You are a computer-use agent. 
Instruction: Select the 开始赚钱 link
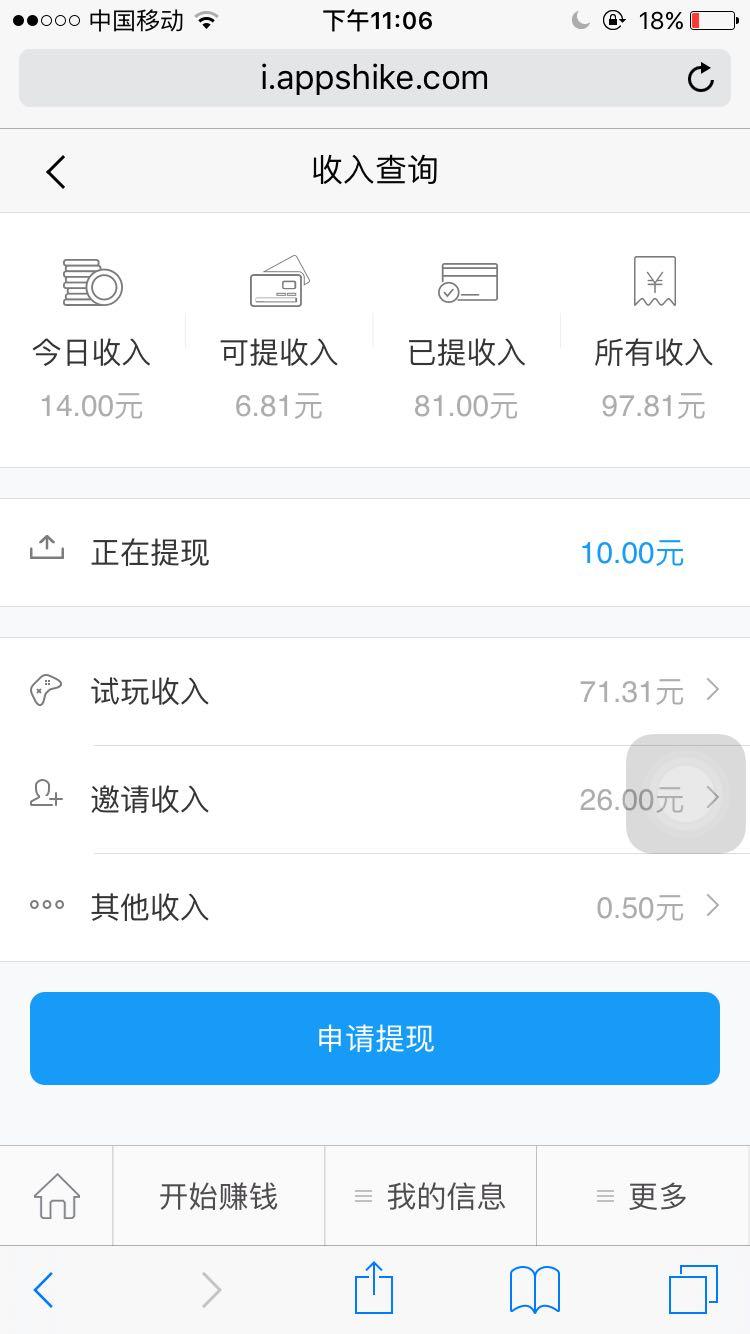(219, 1195)
